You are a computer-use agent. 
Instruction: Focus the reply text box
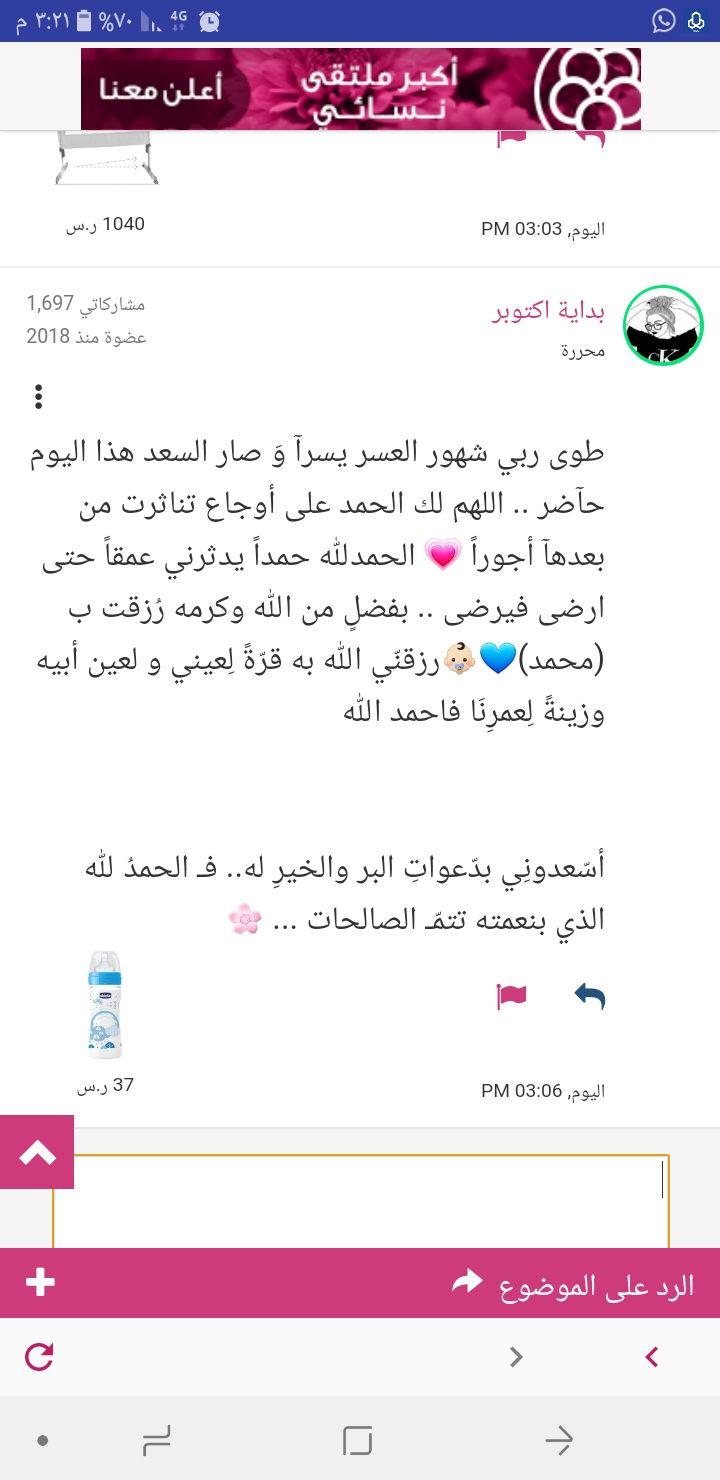360,1200
